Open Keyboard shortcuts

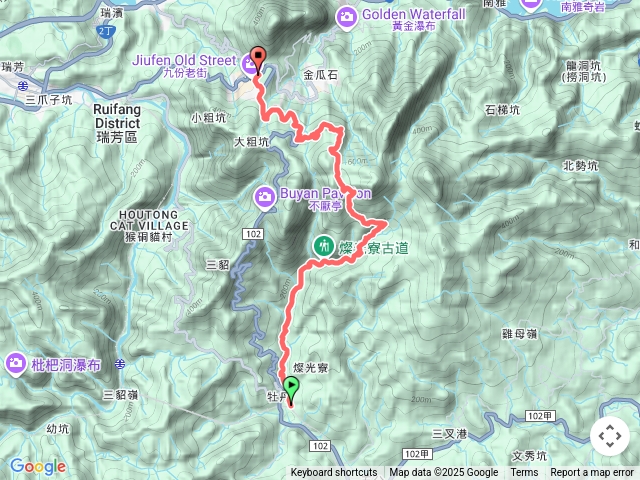click(334, 473)
